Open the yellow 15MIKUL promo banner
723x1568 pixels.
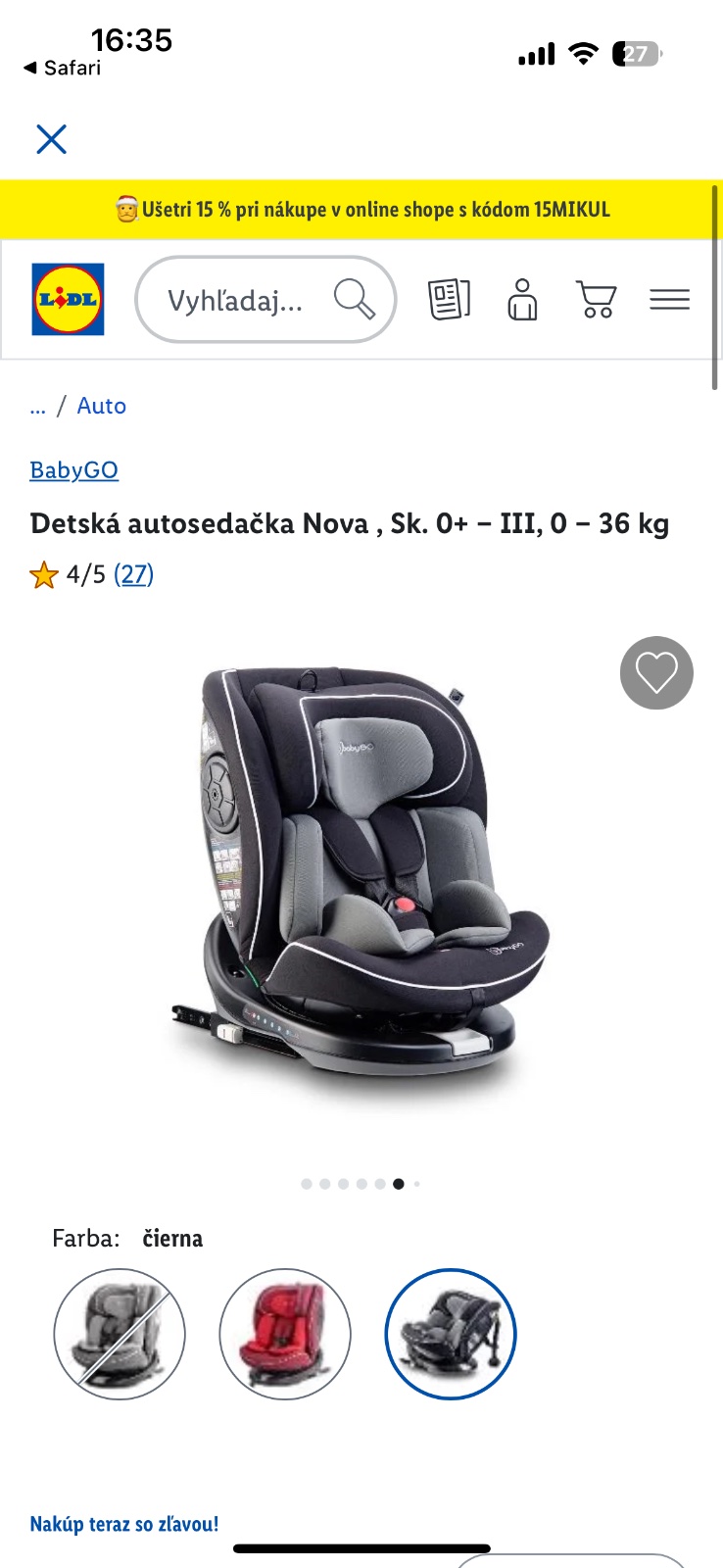coord(361,210)
